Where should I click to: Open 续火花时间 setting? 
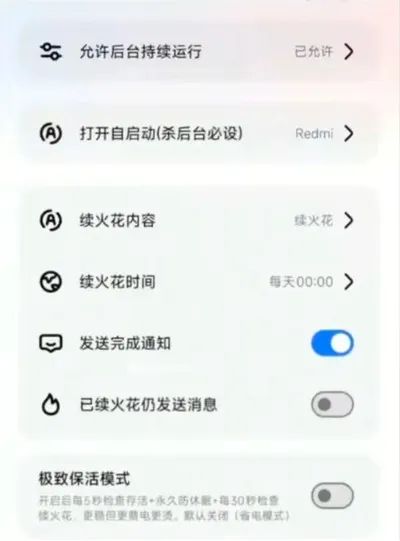click(x=198, y=282)
